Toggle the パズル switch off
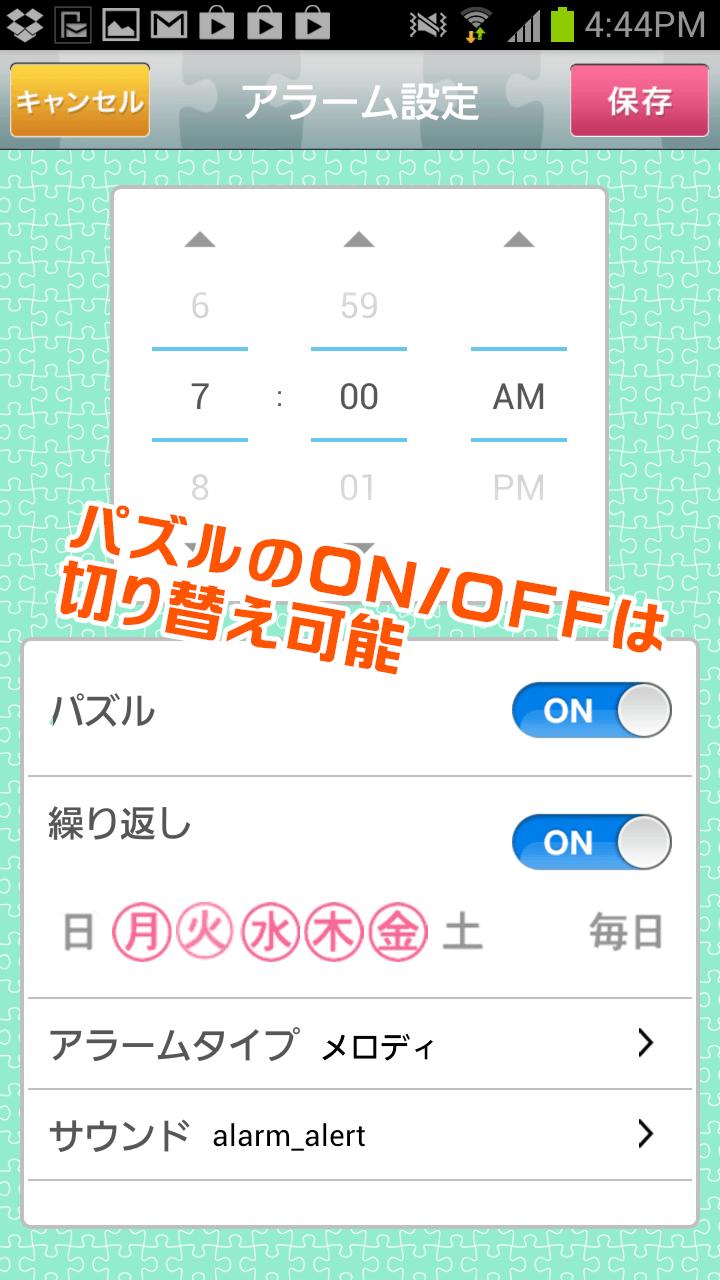The width and height of the screenshot is (720, 1280). point(590,710)
